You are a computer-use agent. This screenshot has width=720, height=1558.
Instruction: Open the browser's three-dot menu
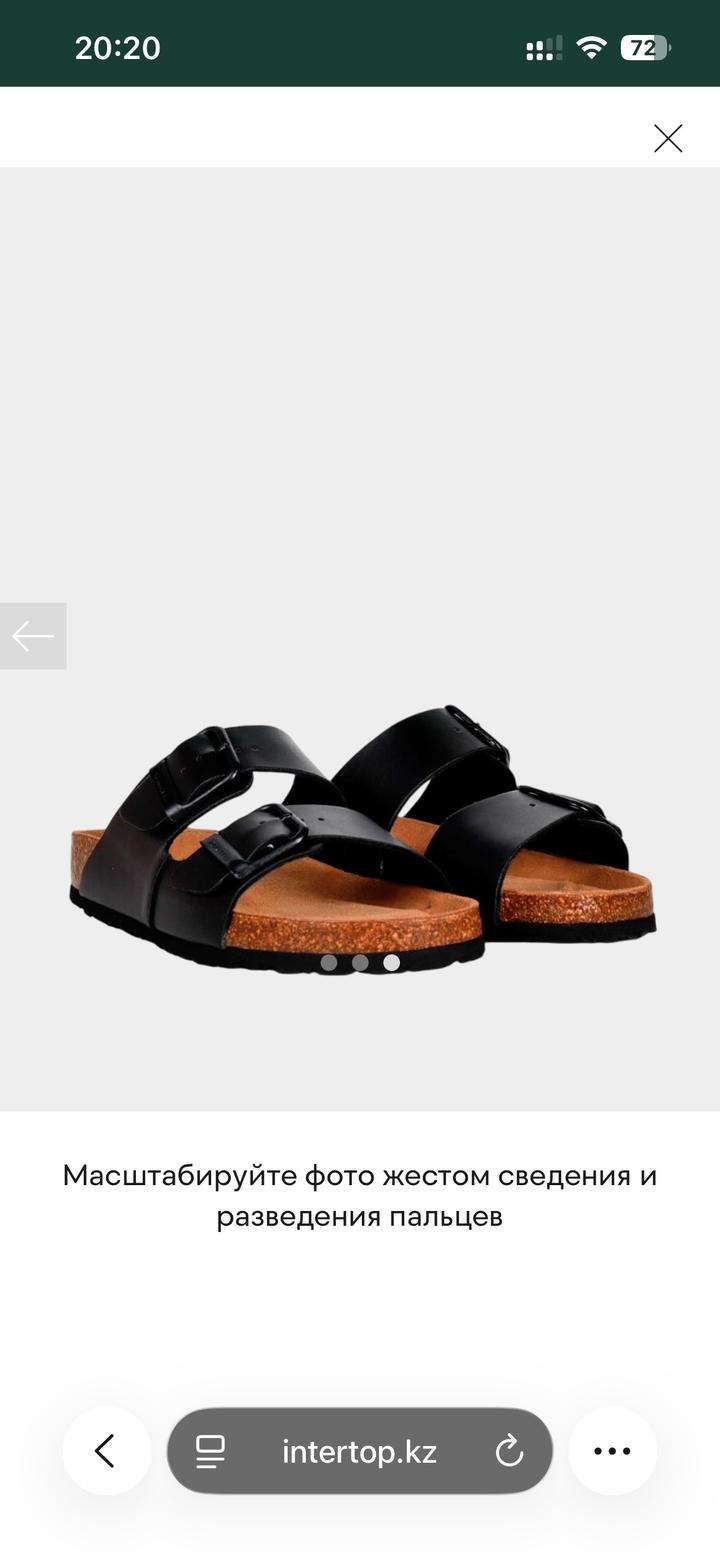click(612, 1451)
